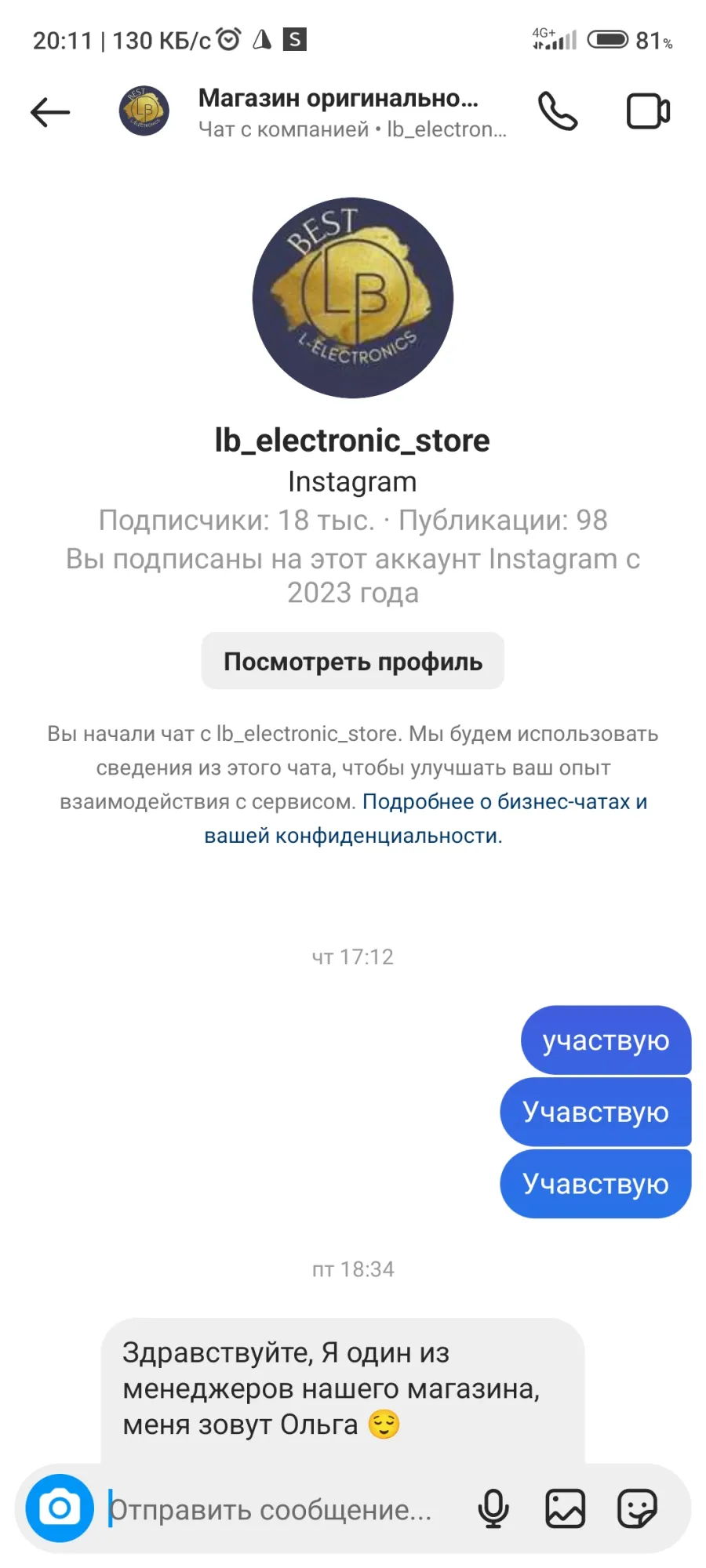Go back using the arrow icon
This screenshot has height=1568, width=706.
coord(50,112)
